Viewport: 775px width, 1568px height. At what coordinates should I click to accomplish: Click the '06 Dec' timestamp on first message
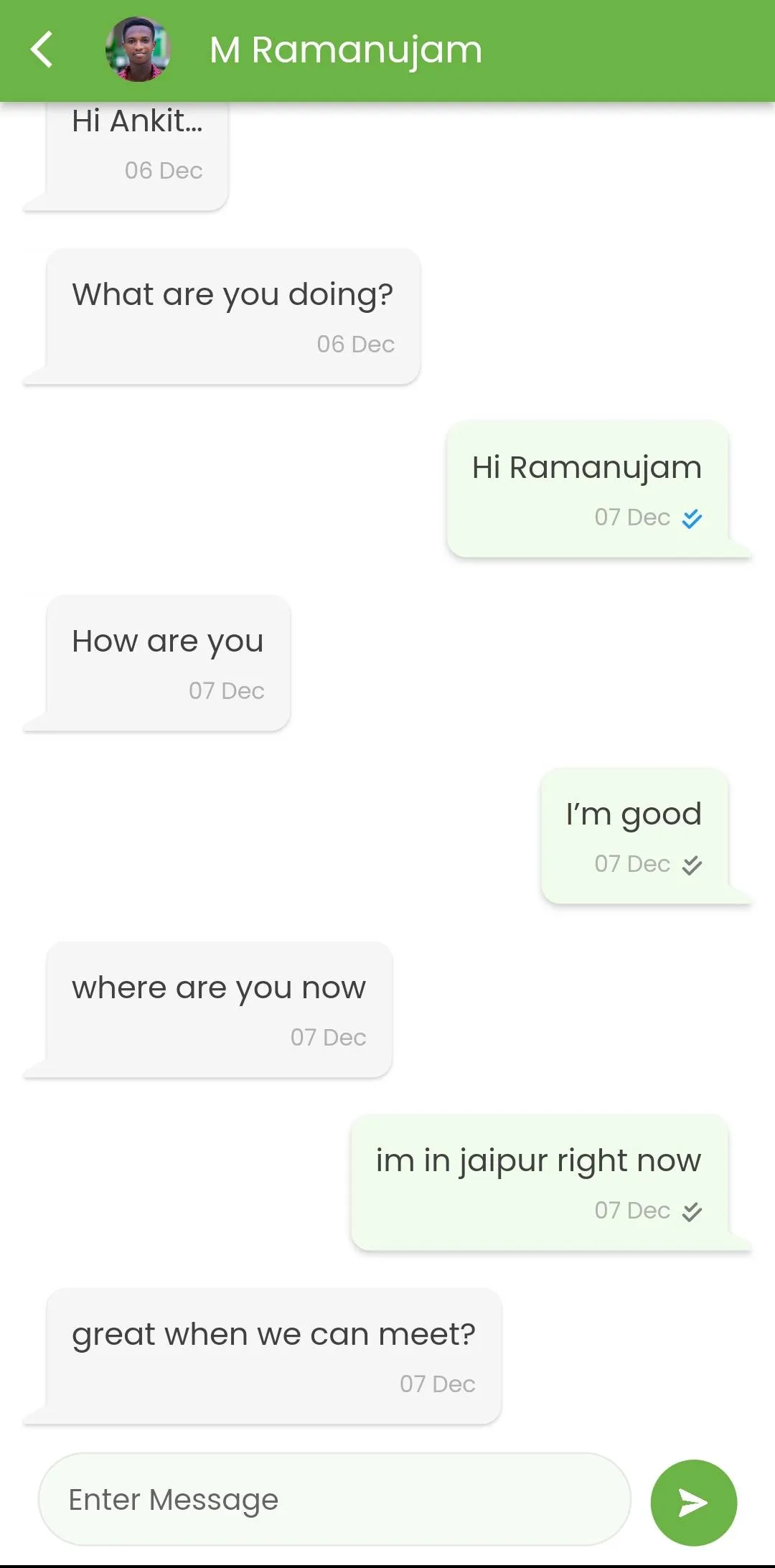[164, 172]
